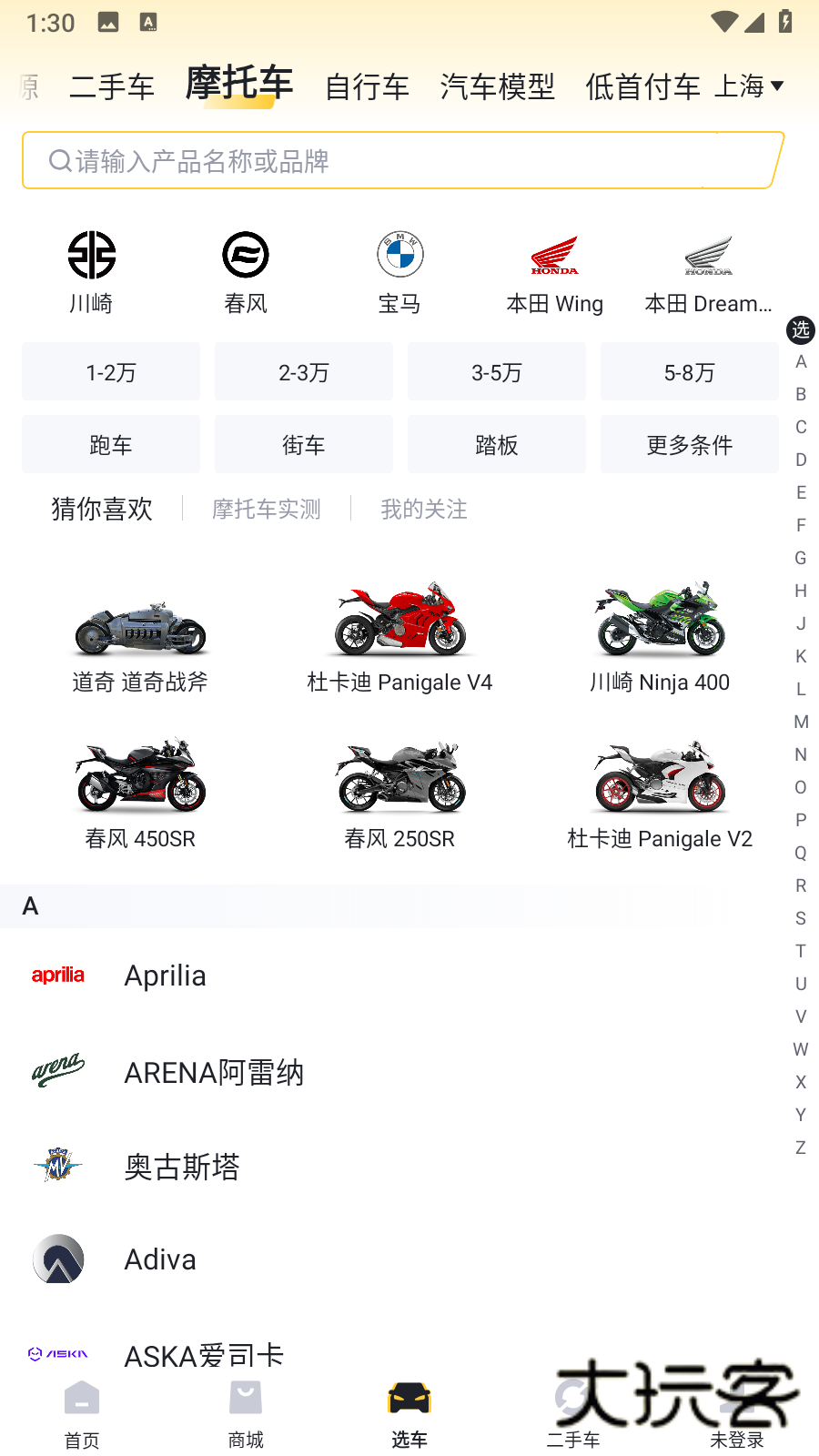Jump to letter Z in alphabet index
Screen dimensions: 819x1456
(x=800, y=1148)
